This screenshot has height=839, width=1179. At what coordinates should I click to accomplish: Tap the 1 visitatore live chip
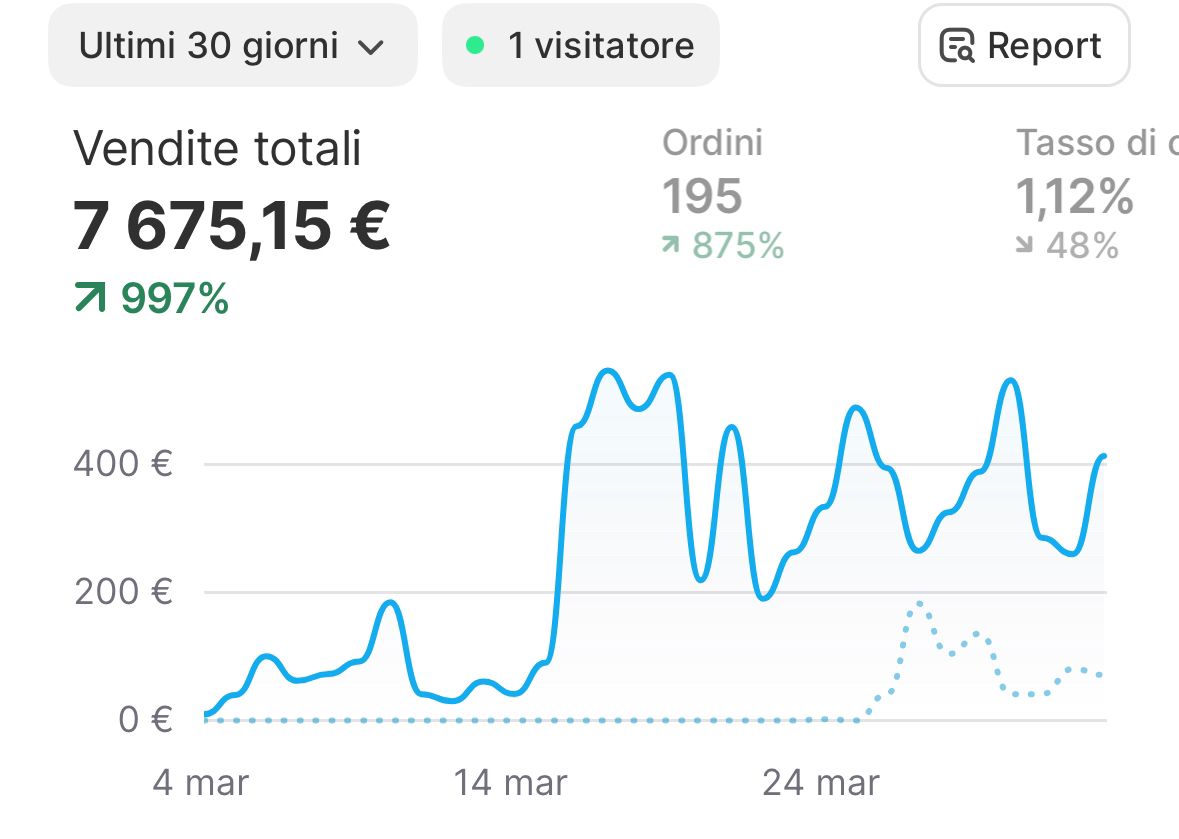[580, 46]
